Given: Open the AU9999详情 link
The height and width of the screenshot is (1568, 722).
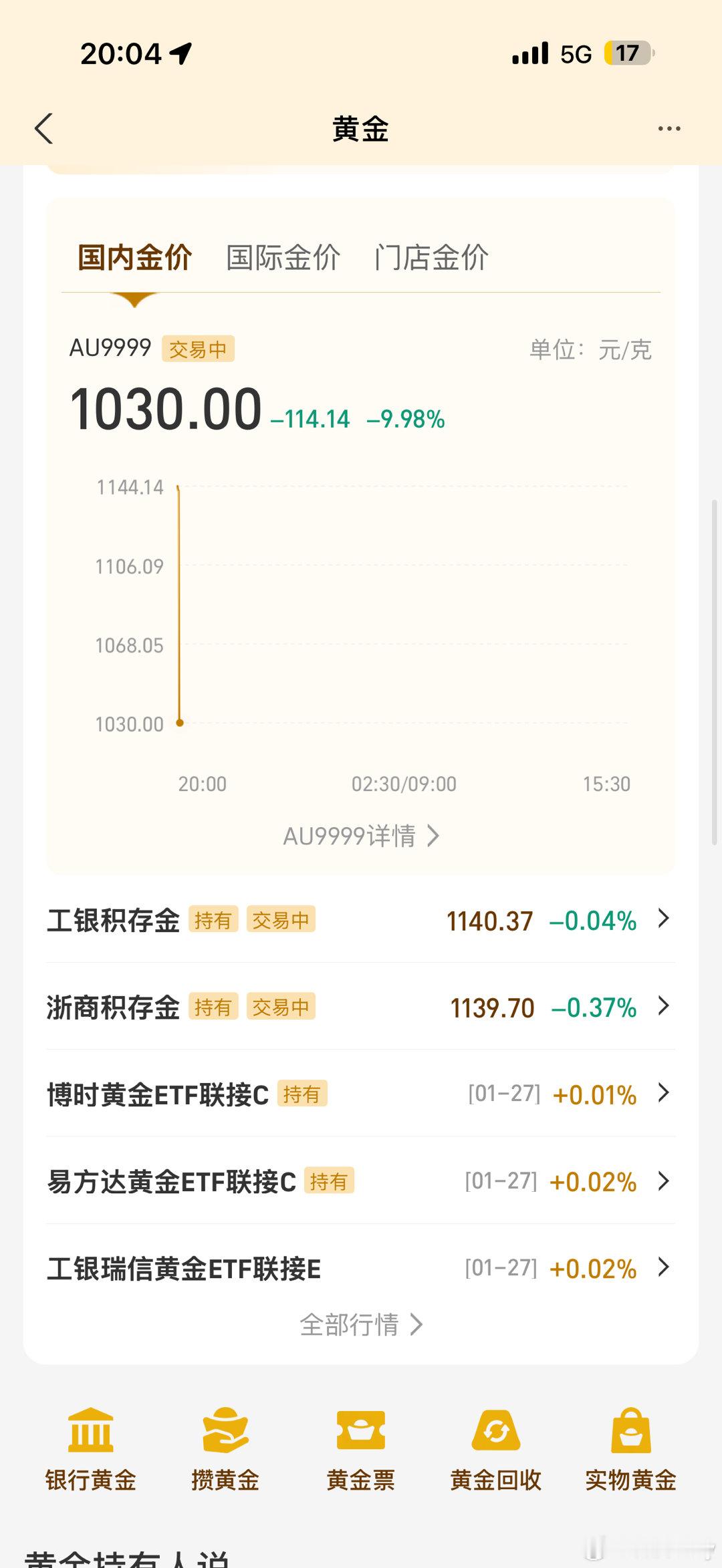Looking at the screenshot, I should click(361, 835).
